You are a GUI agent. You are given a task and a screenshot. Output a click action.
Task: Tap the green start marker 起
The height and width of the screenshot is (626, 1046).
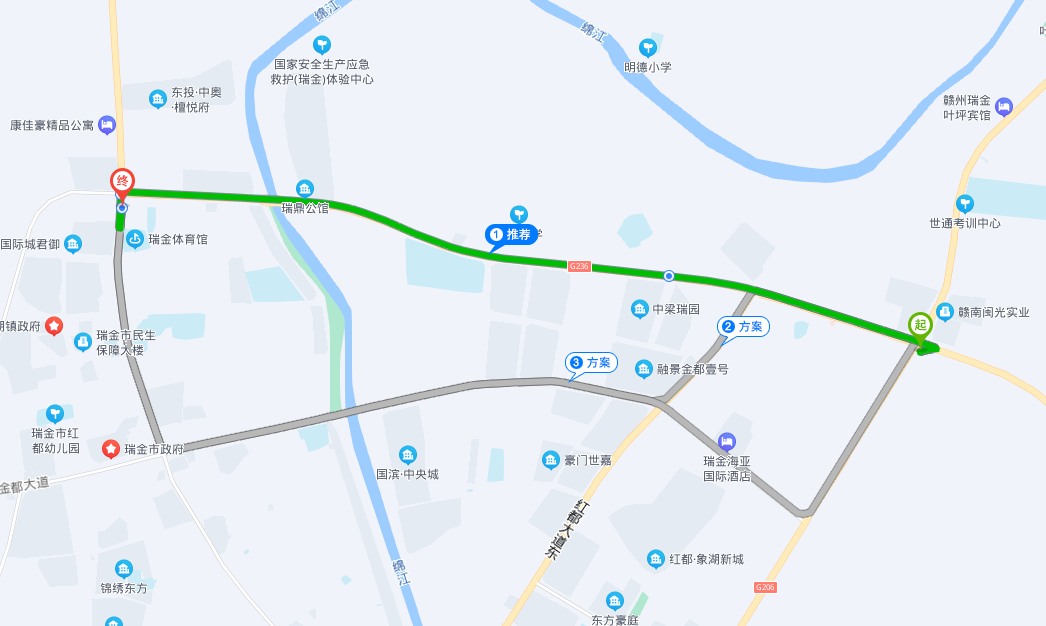click(920, 325)
